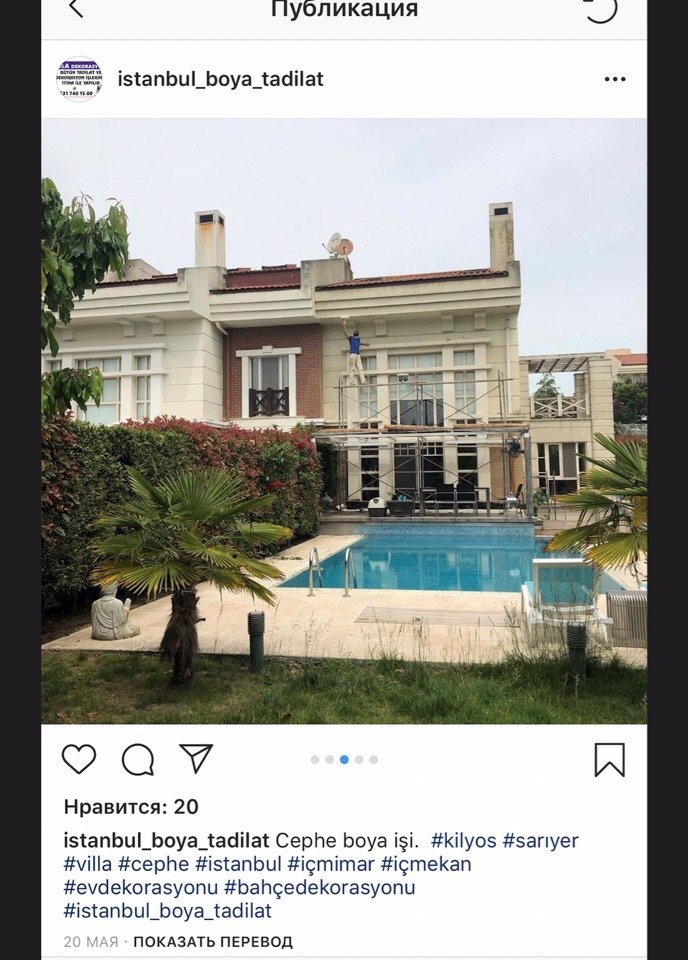This screenshot has width=688, height=960.
Task: Refresh the post using the reload icon
Action: pos(600,9)
